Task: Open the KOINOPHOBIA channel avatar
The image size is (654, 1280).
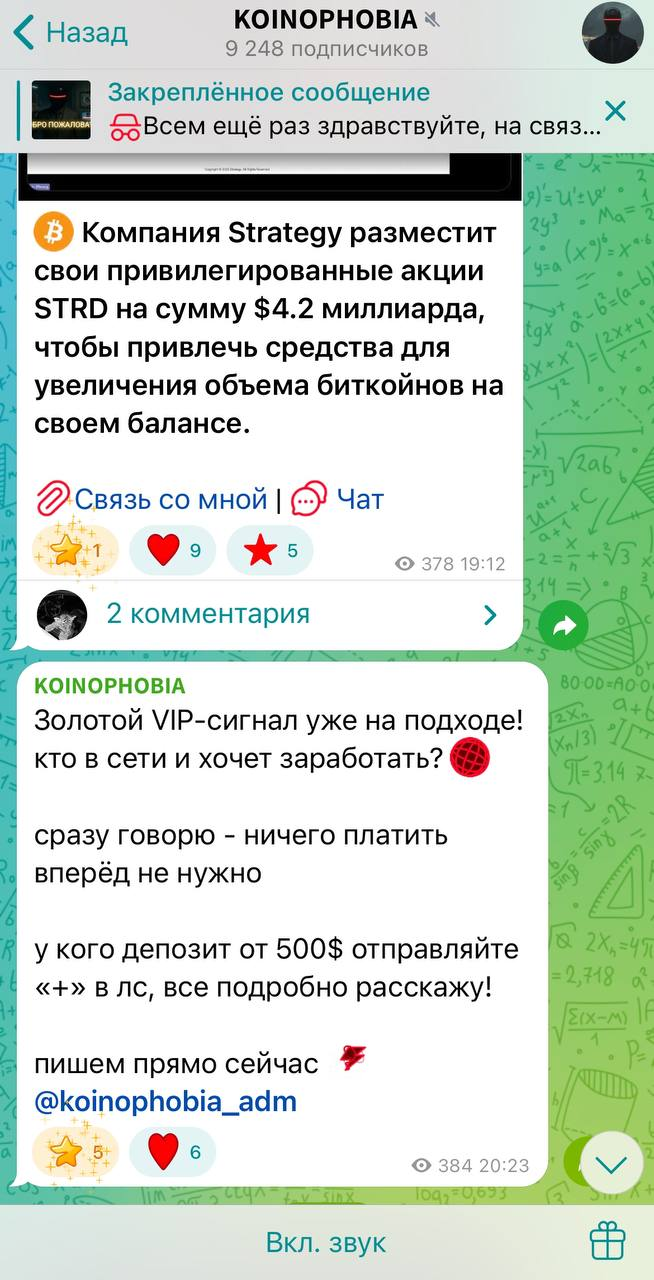Action: click(x=612, y=33)
